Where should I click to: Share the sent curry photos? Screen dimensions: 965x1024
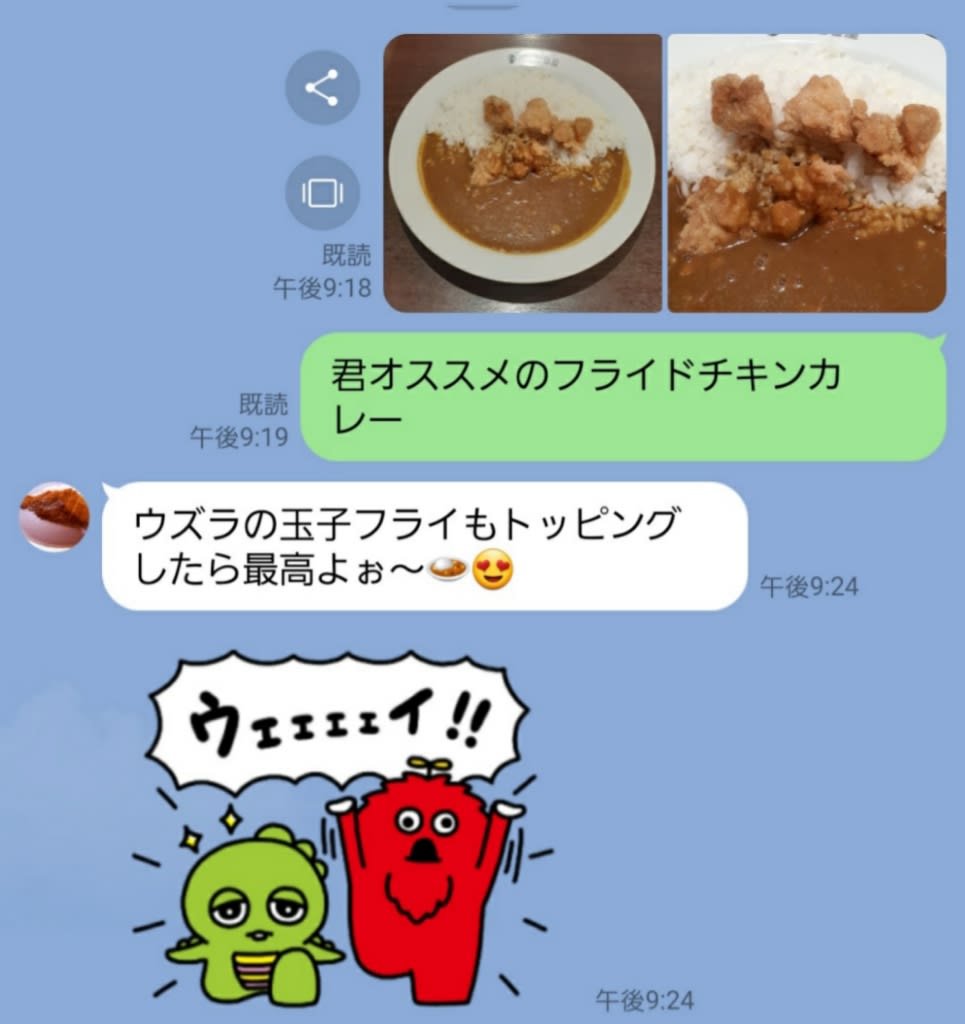point(322,88)
